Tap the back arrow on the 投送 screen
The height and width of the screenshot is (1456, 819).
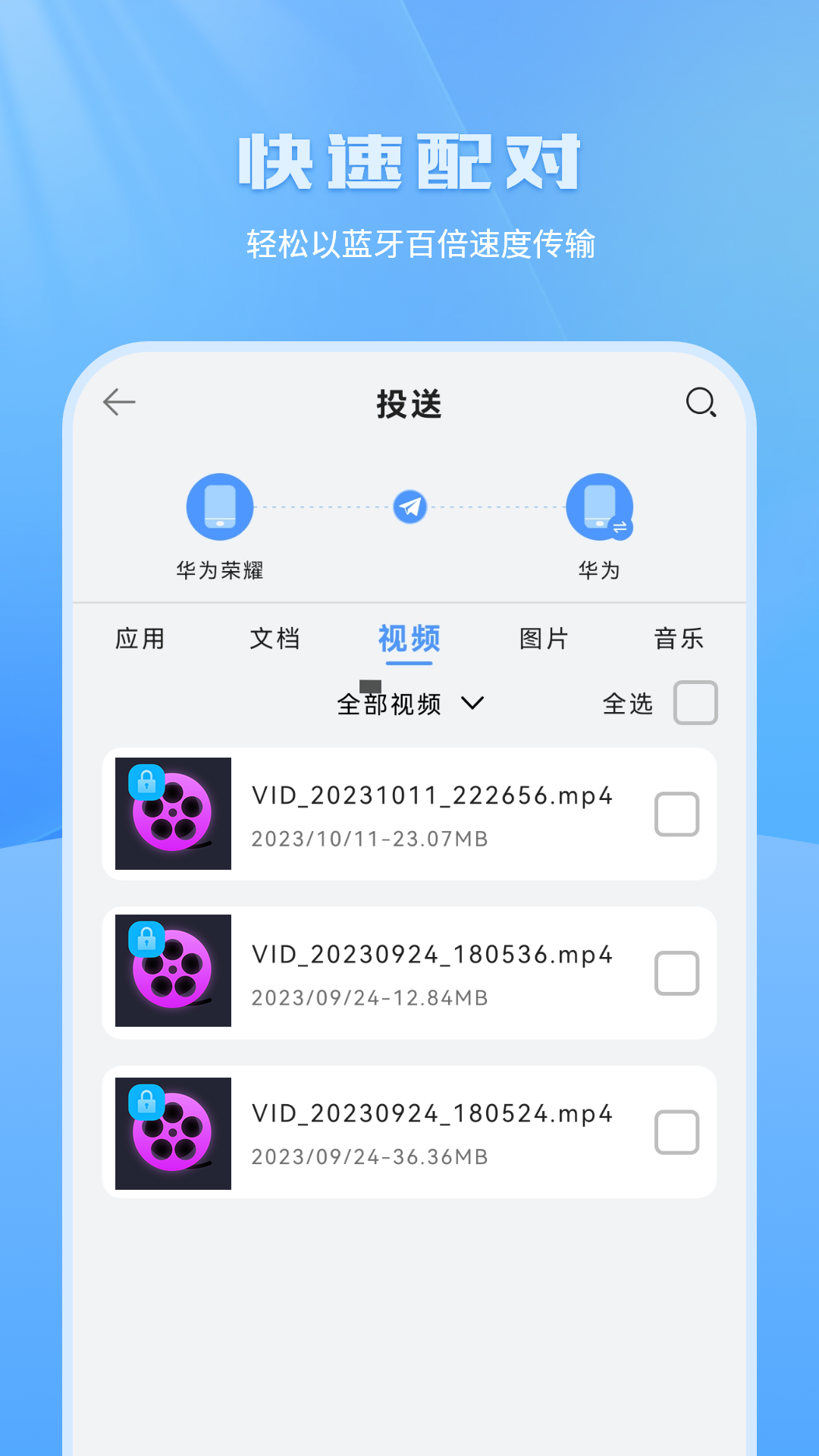point(118,403)
